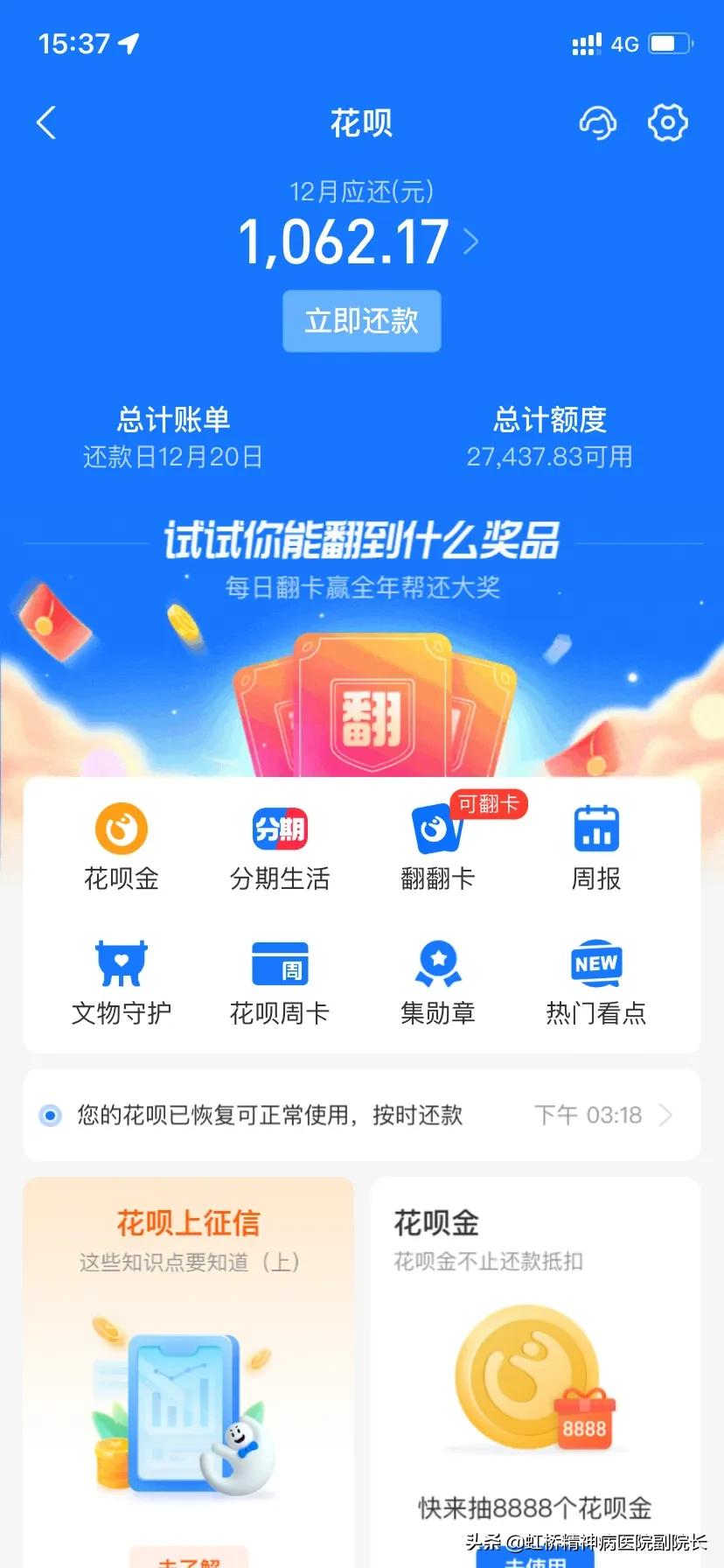This screenshot has height=1568, width=724.
Task: Open 总计账单 repayment date section
Action: coord(175,436)
